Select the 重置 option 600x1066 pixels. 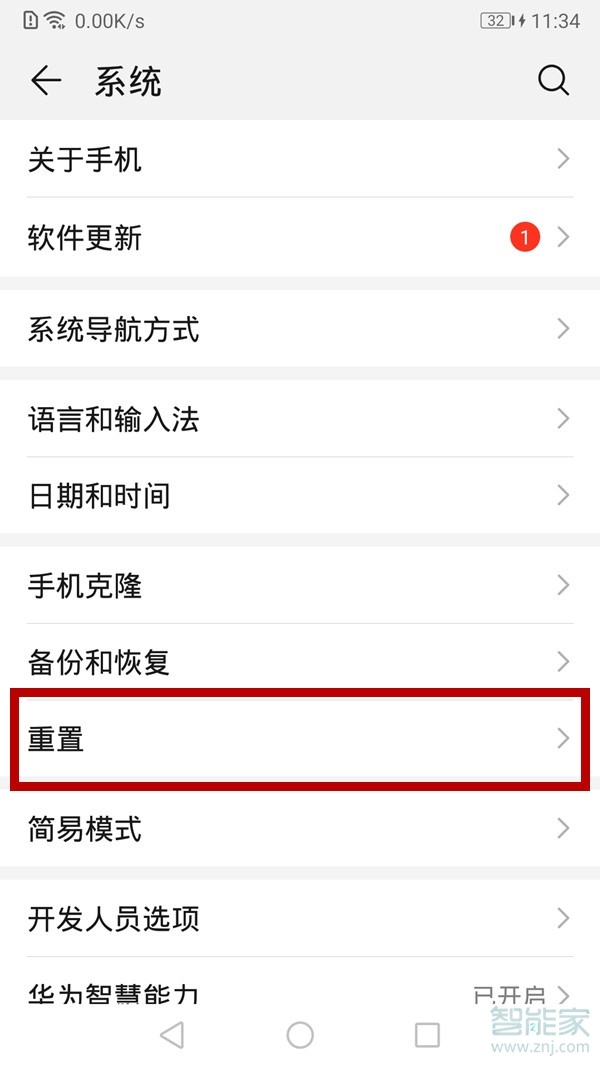(300, 739)
